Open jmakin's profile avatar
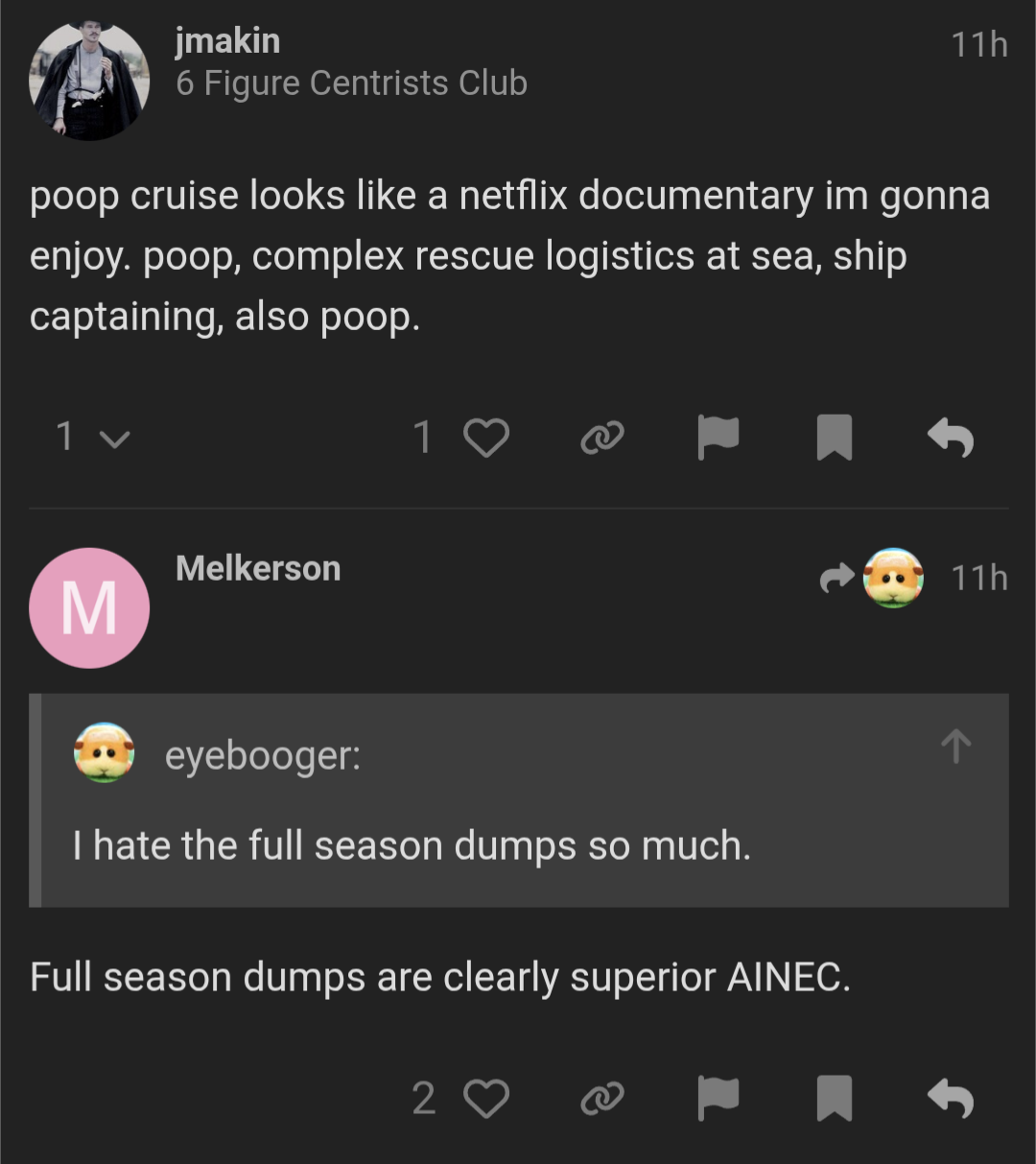Image resolution: width=1036 pixels, height=1164 pixels. (x=89, y=81)
